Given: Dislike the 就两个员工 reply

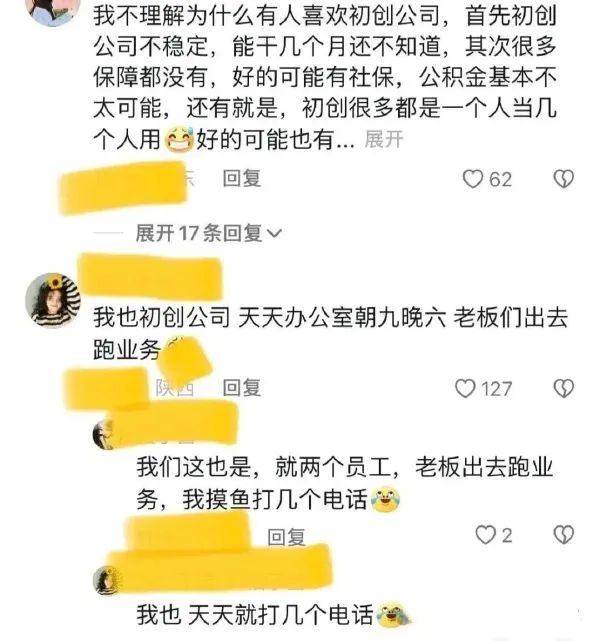Looking at the screenshot, I should [x=564, y=536].
